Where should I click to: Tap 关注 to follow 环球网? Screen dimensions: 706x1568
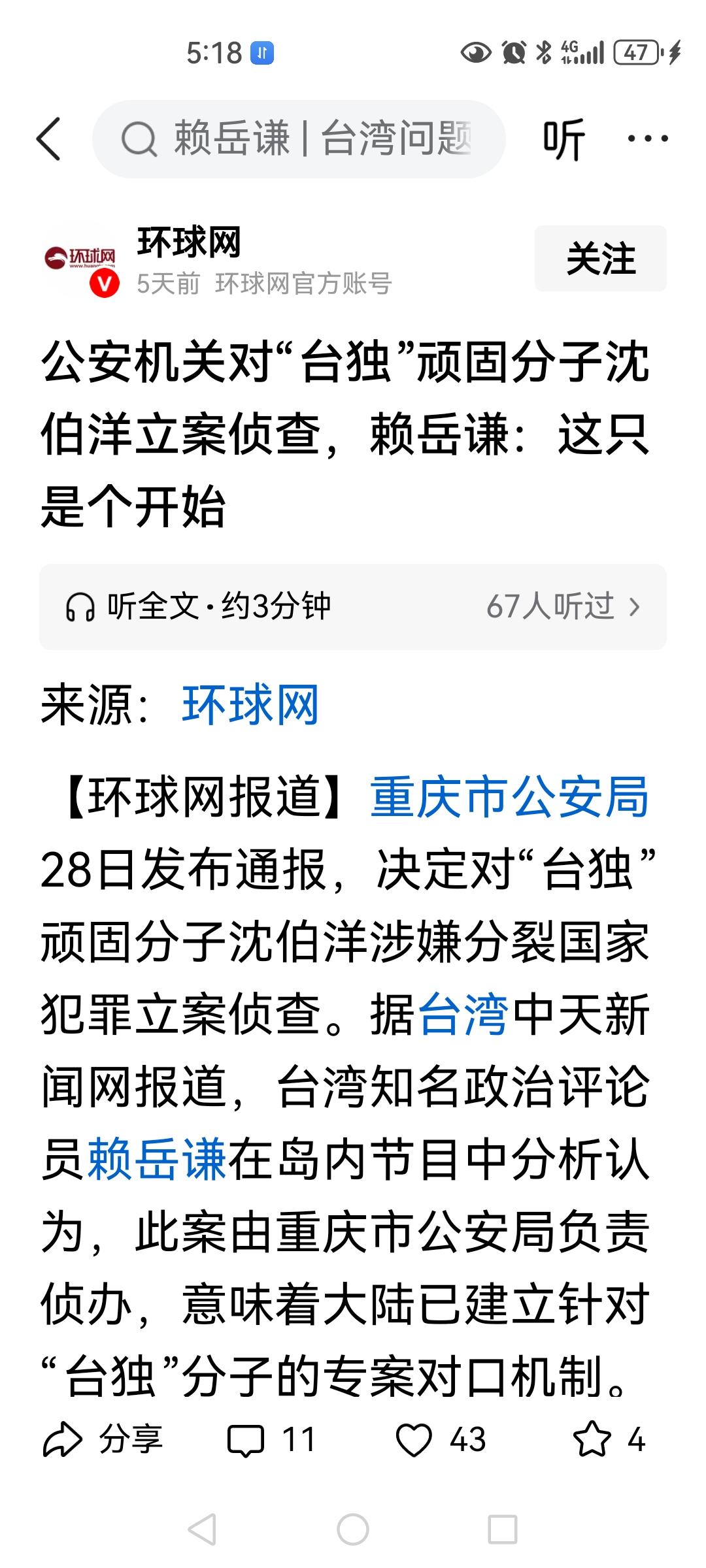coord(600,259)
